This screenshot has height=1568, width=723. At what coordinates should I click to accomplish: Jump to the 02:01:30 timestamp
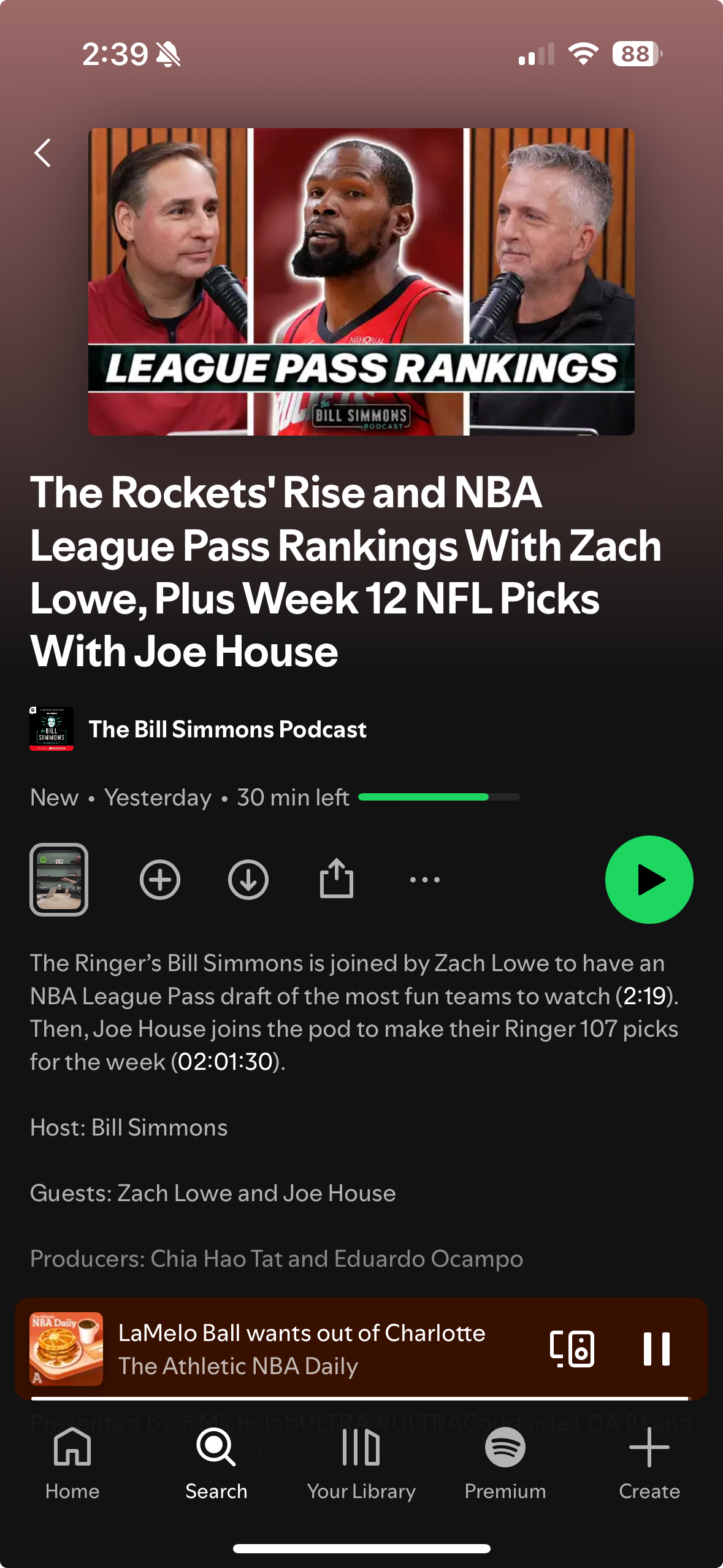[x=225, y=1062]
